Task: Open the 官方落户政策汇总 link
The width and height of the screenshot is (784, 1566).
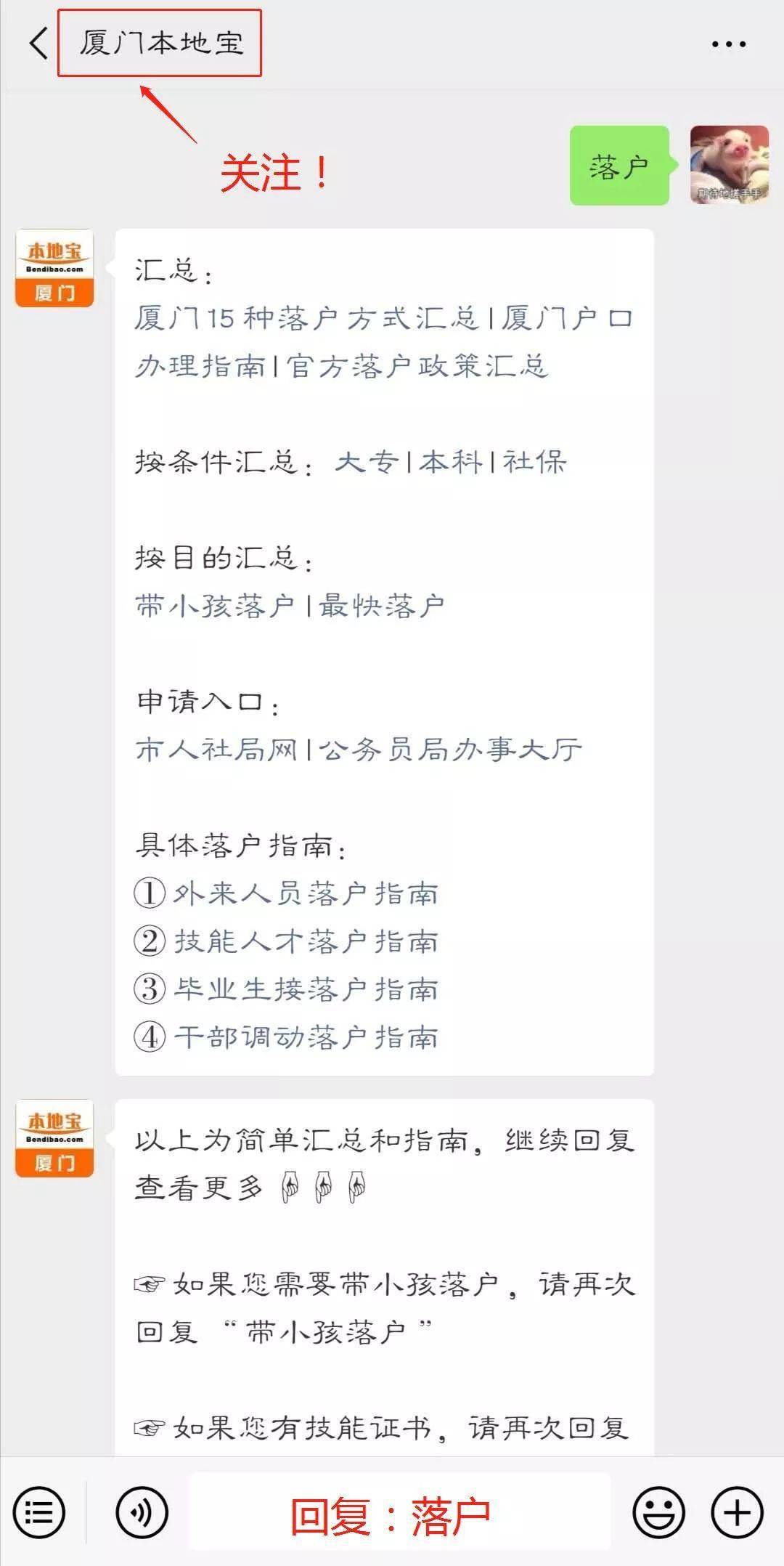Action: coord(417,366)
